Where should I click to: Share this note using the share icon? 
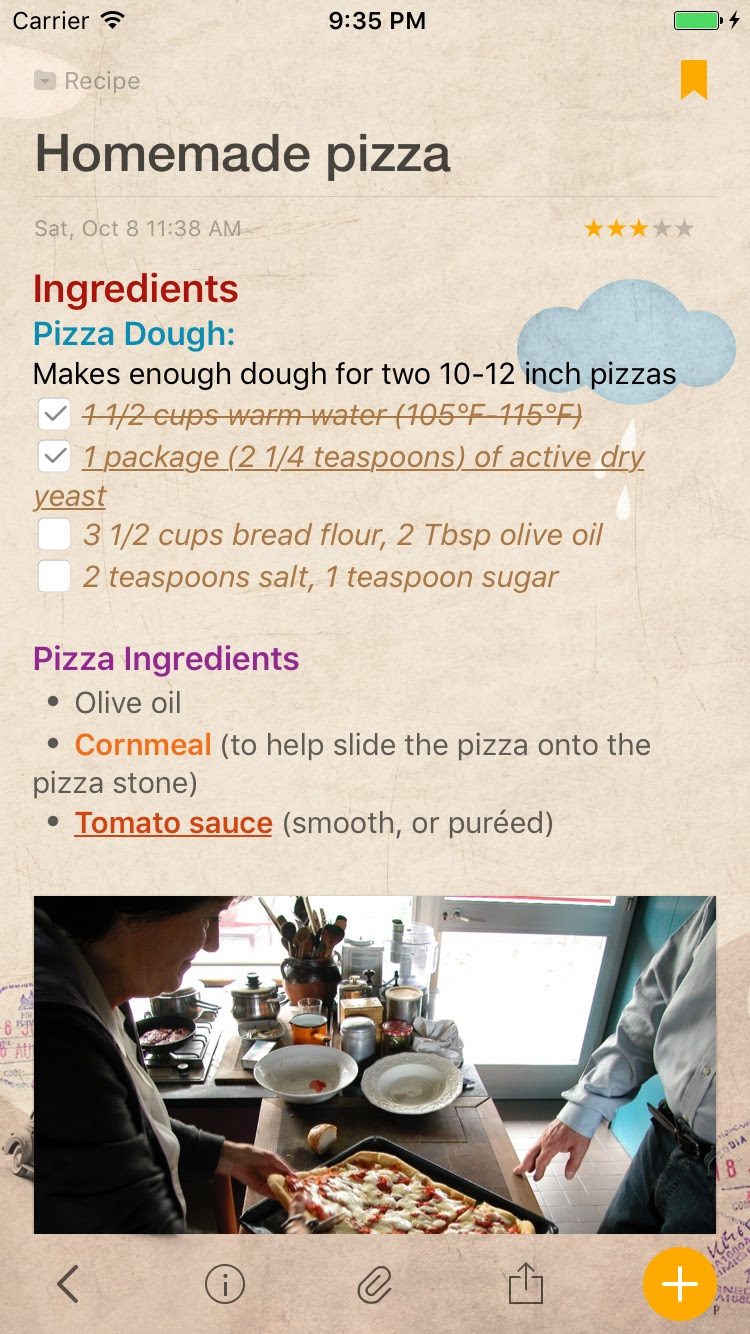coord(525,1283)
